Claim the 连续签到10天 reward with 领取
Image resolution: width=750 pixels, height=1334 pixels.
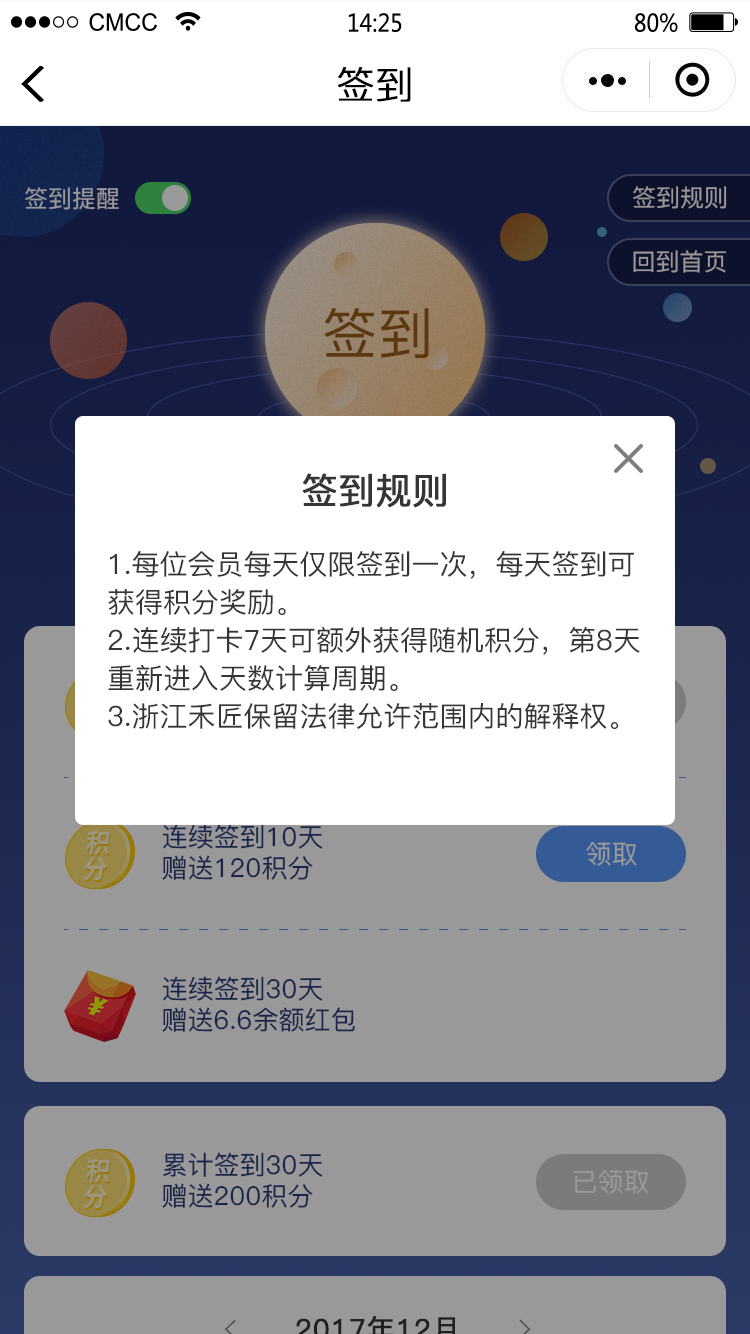coord(611,854)
